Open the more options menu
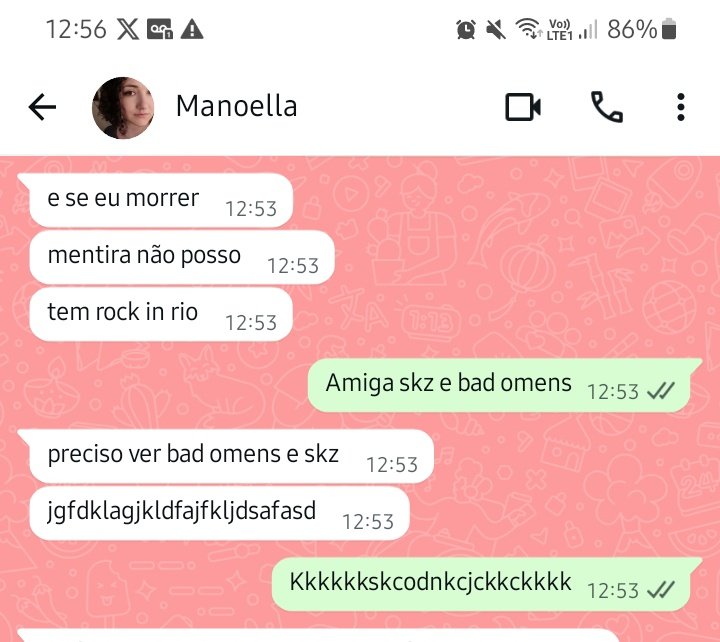The image size is (720, 642). (x=680, y=107)
